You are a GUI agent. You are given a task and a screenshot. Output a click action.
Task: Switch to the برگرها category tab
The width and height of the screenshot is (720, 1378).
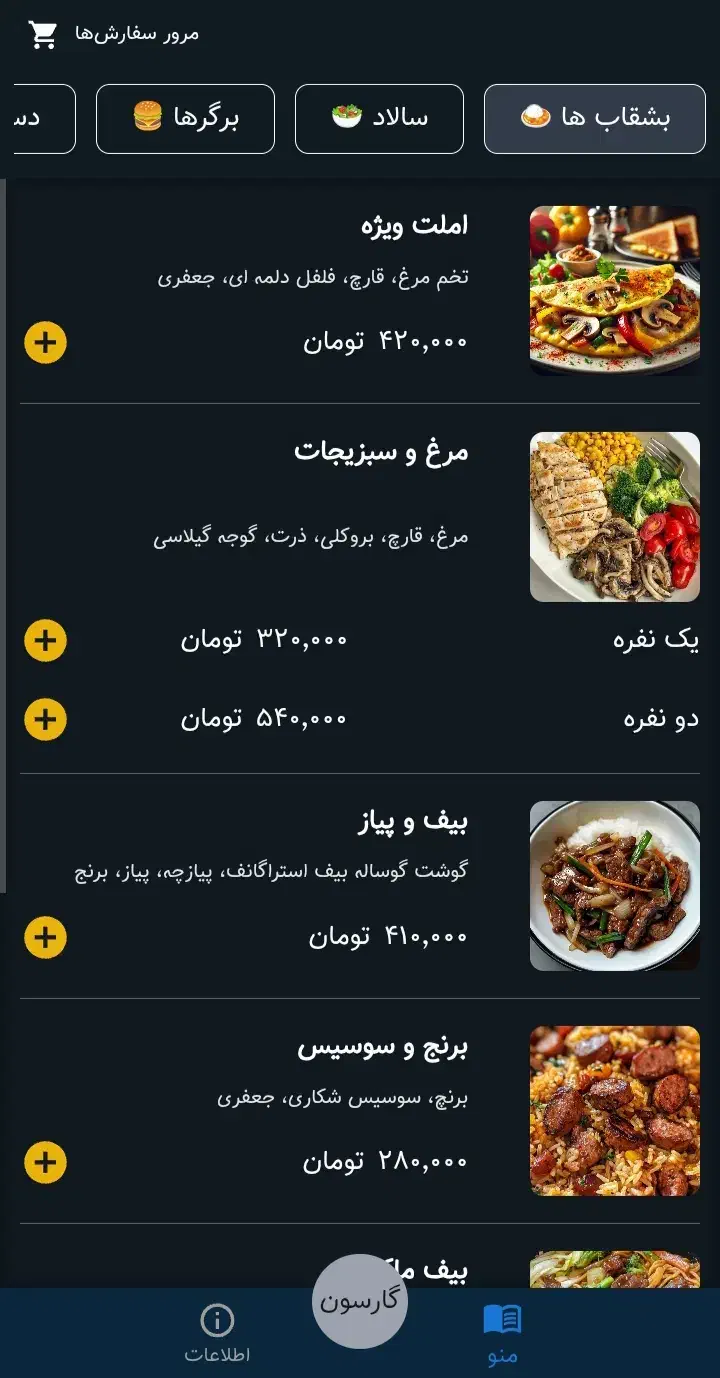click(x=185, y=118)
